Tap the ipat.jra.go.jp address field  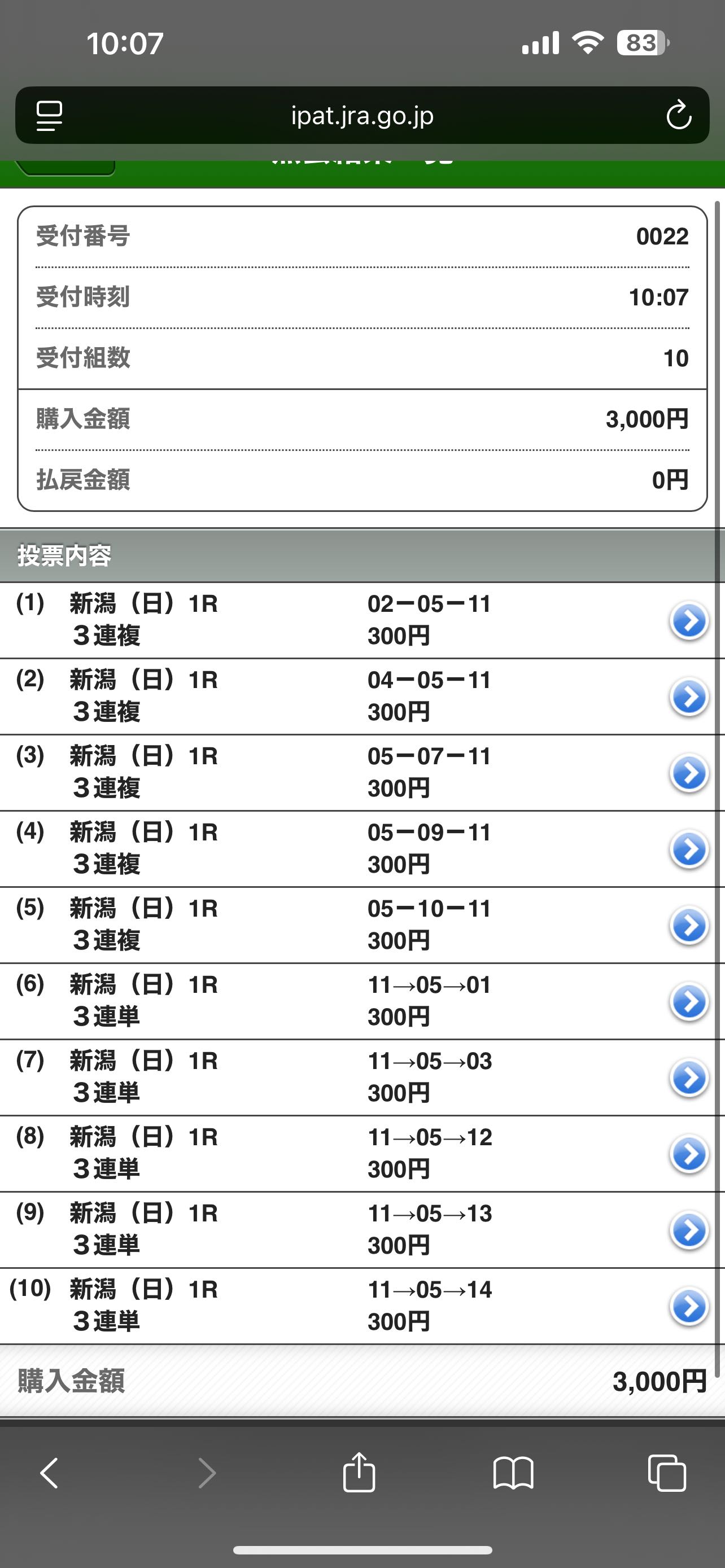tap(362, 115)
